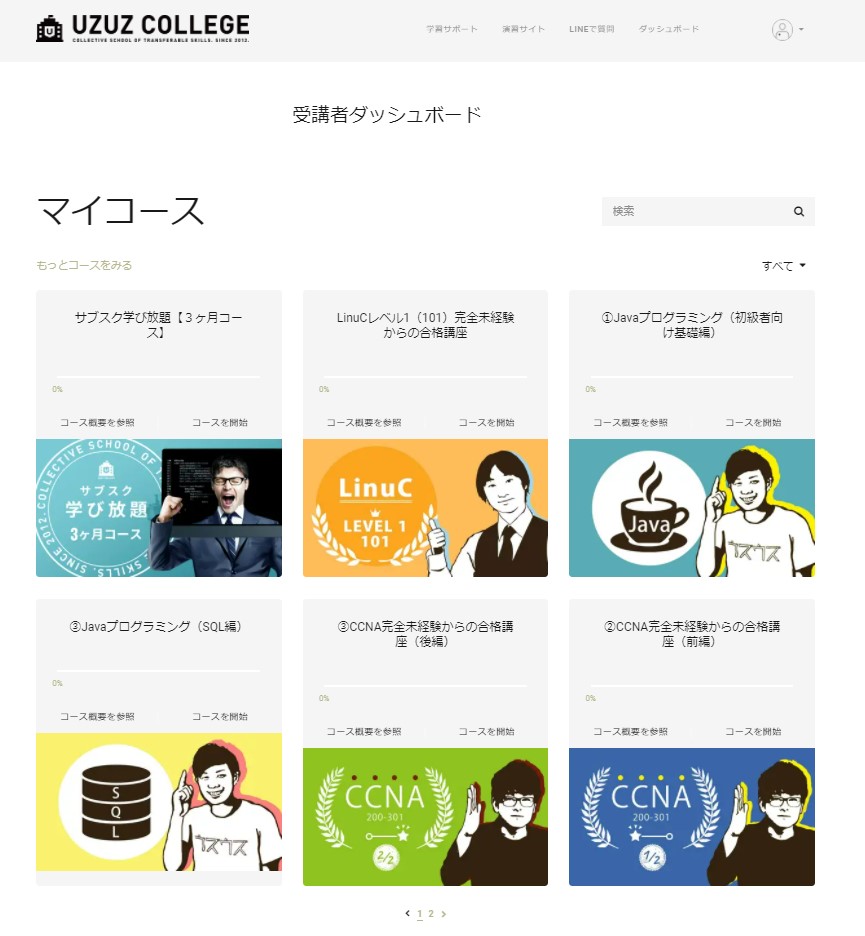Start the LinuCレベル1 course
The image size is (865, 936).
486,423
